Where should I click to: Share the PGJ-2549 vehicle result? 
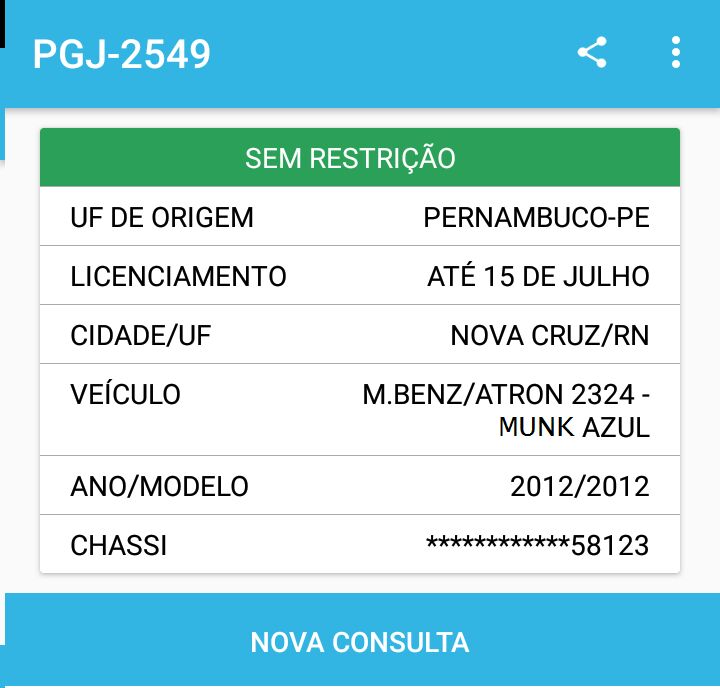point(592,52)
